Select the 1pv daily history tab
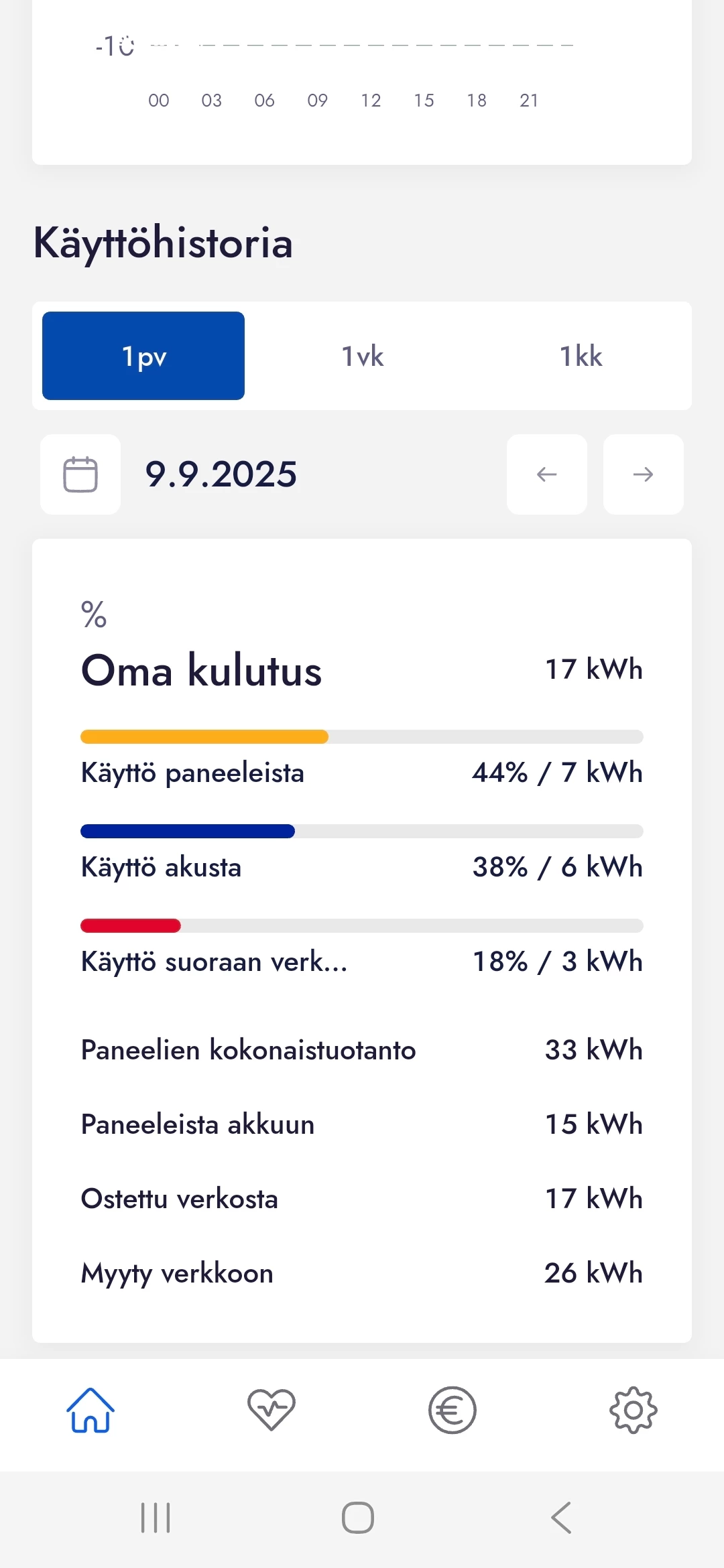 [143, 356]
